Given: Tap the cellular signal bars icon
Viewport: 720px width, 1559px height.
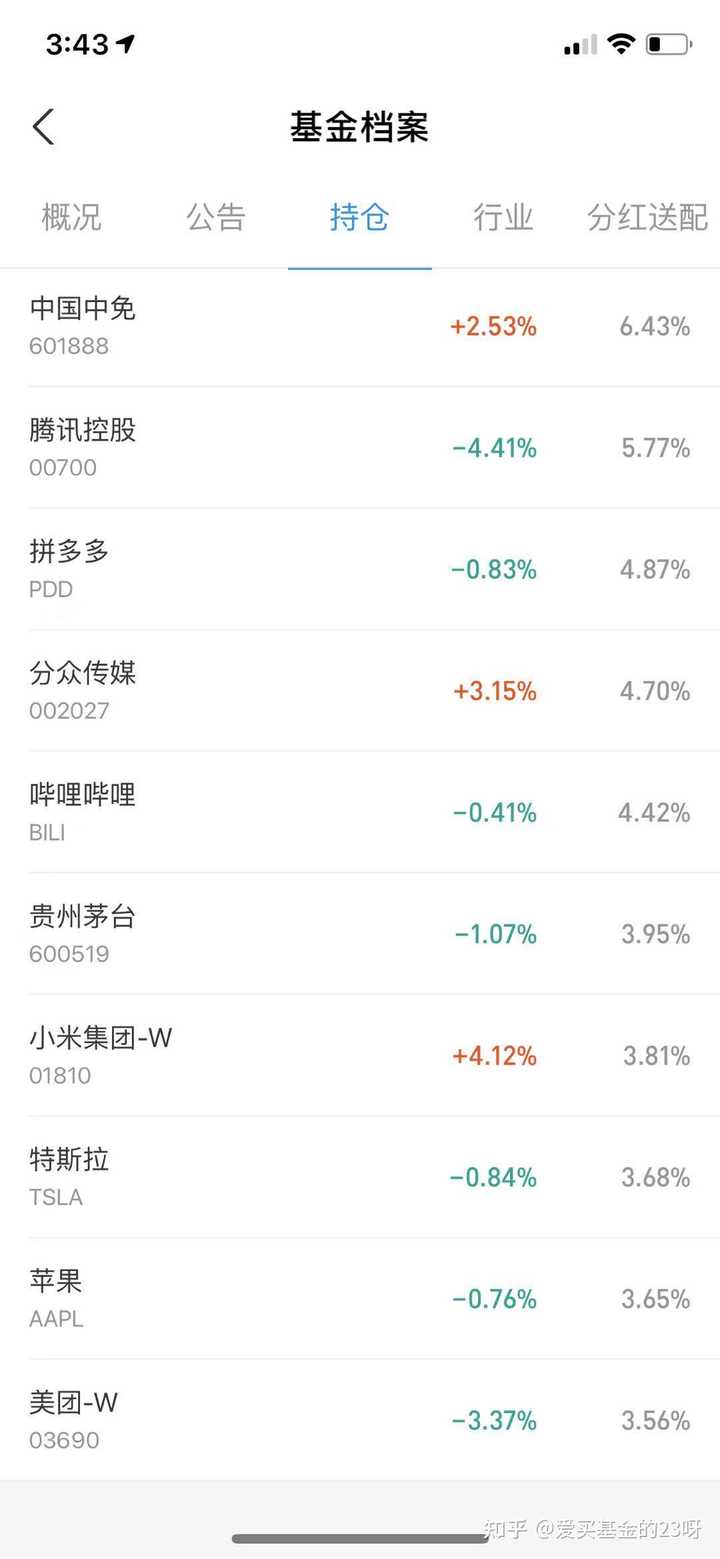Looking at the screenshot, I should (x=578, y=45).
